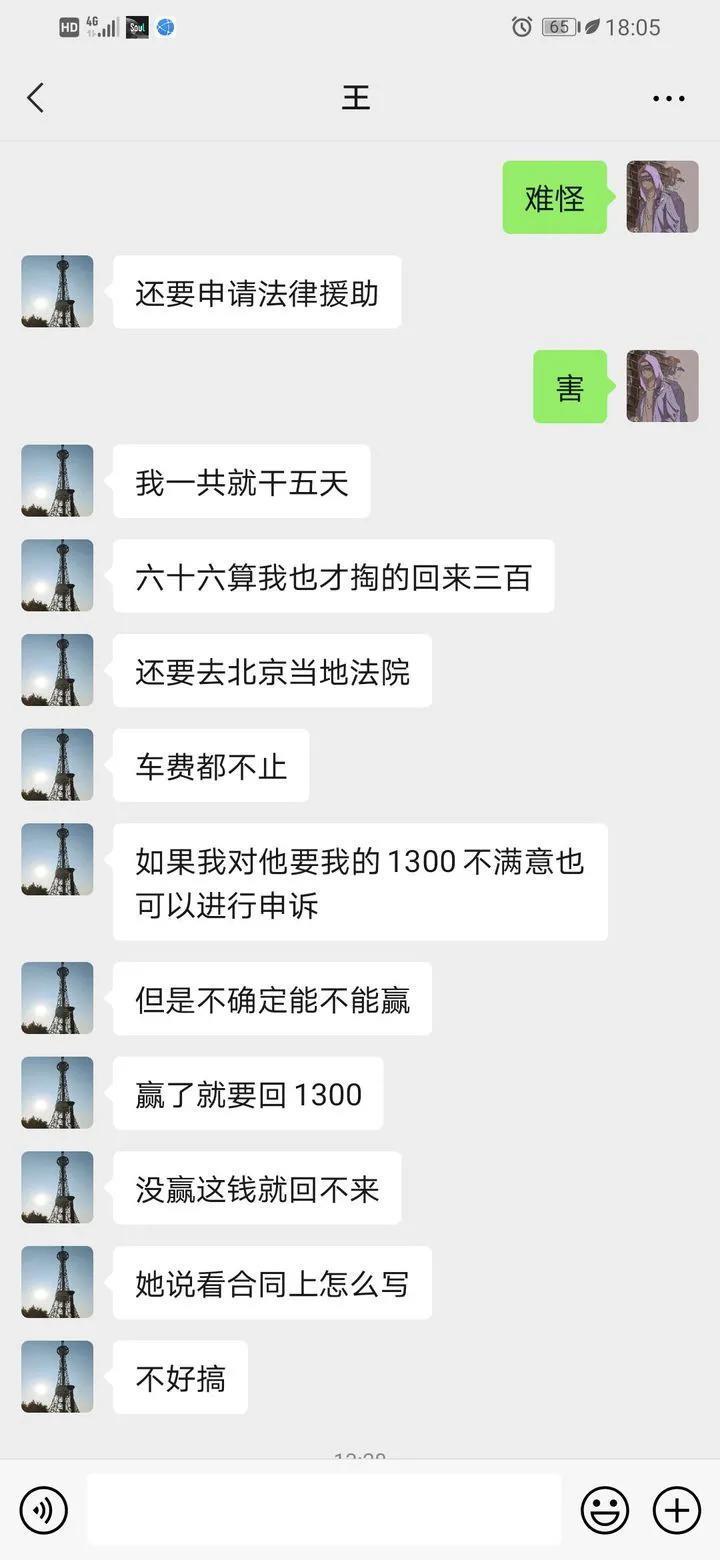The width and height of the screenshot is (720, 1560).
Task: Switch to voice message input
Action: tap(44, 1510)
